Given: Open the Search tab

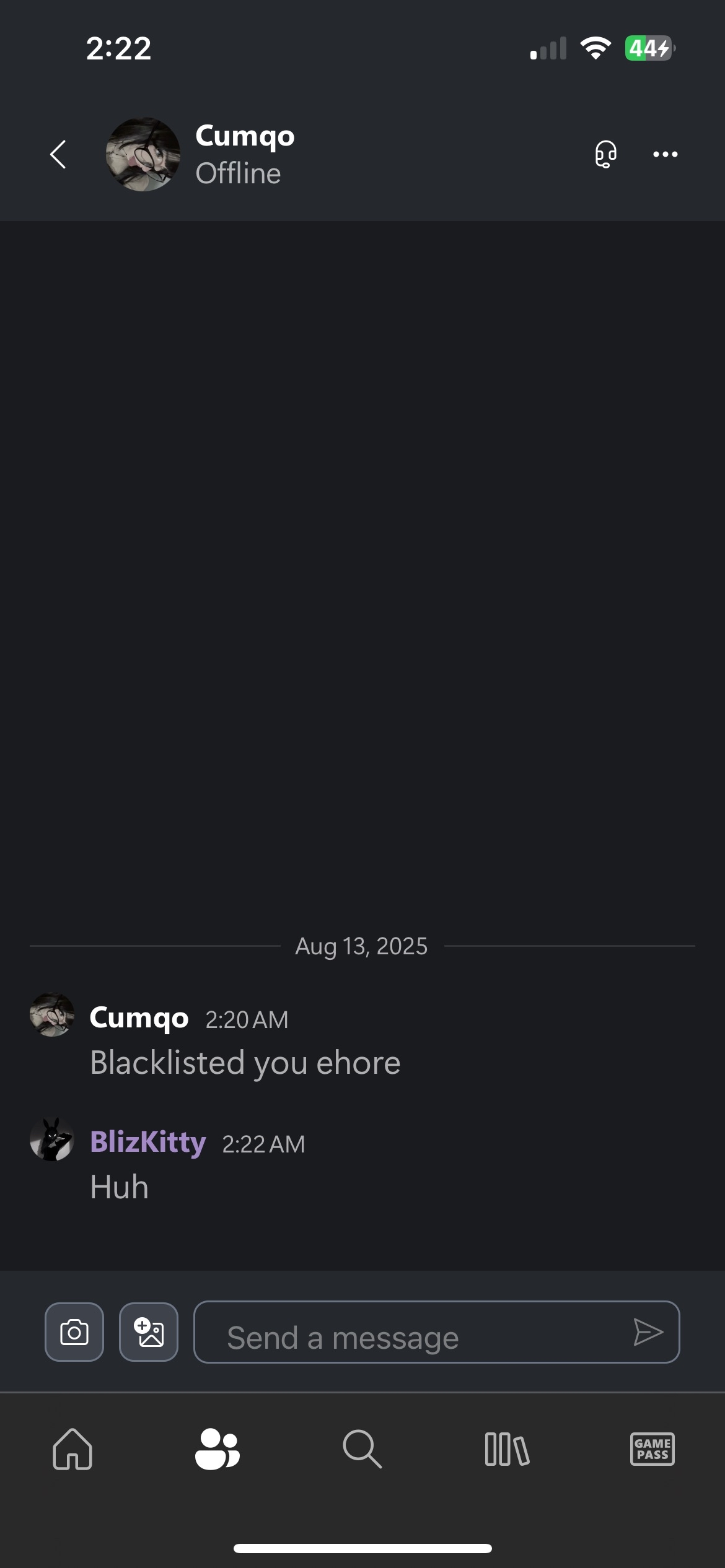Looking at the screenshot, I should [x=362, y=1449].
